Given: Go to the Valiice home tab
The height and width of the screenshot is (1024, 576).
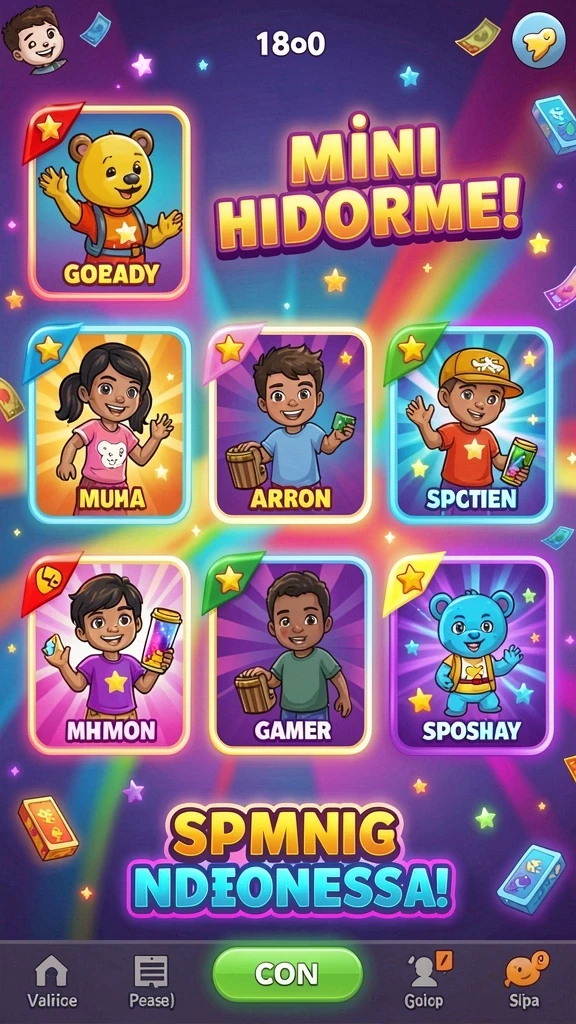Looking at the screenshot, I should 52,982.
